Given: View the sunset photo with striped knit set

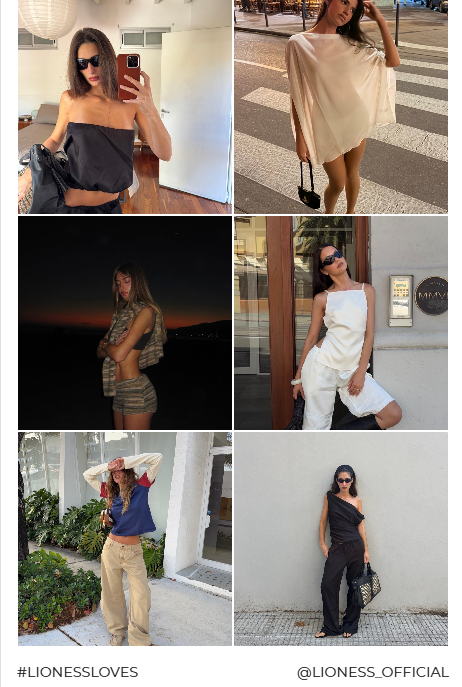Looking at the screenshot, I should pyautogui.click(x=125, y=323).
